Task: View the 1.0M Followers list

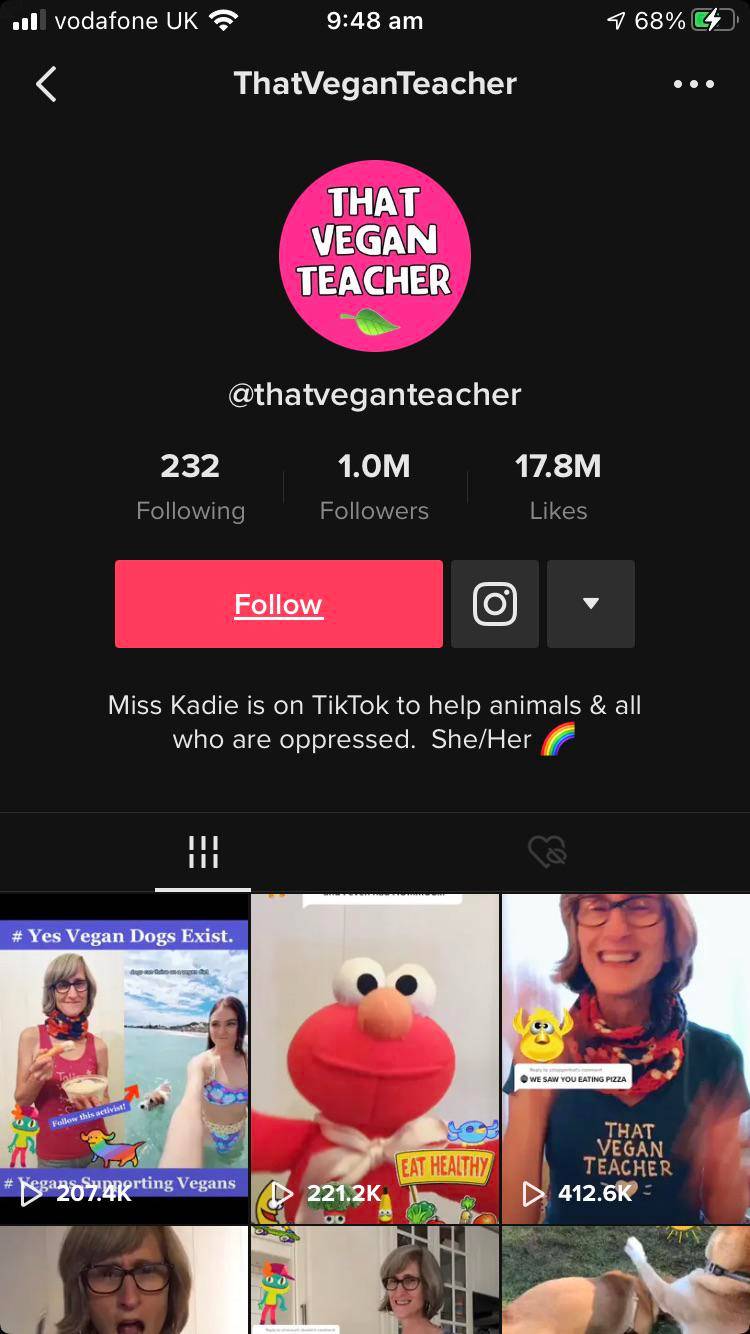Action: click(x=374, y=486)
